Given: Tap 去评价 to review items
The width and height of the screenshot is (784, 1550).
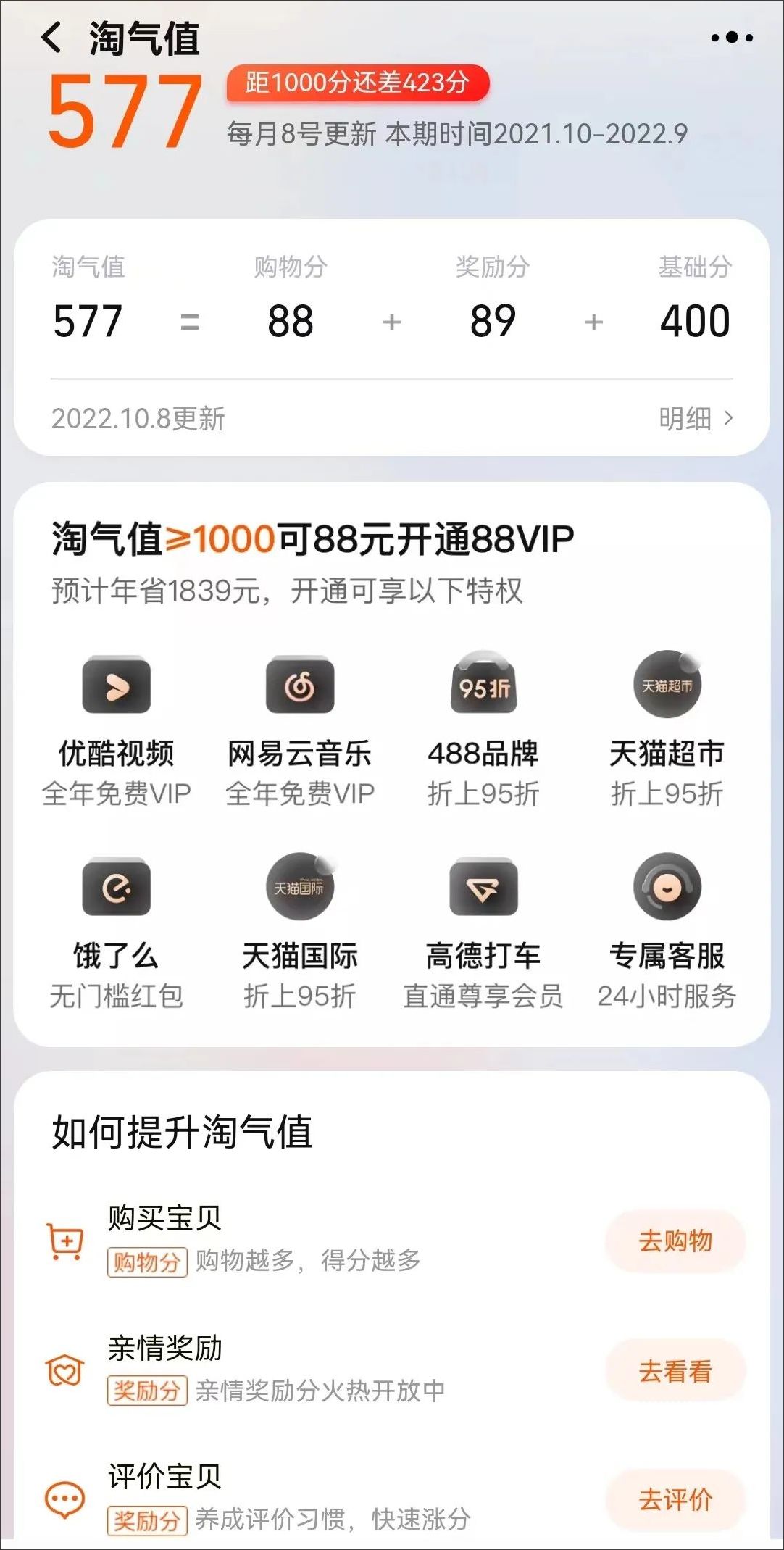Looking at the screenshot, I should (675, 1499).
